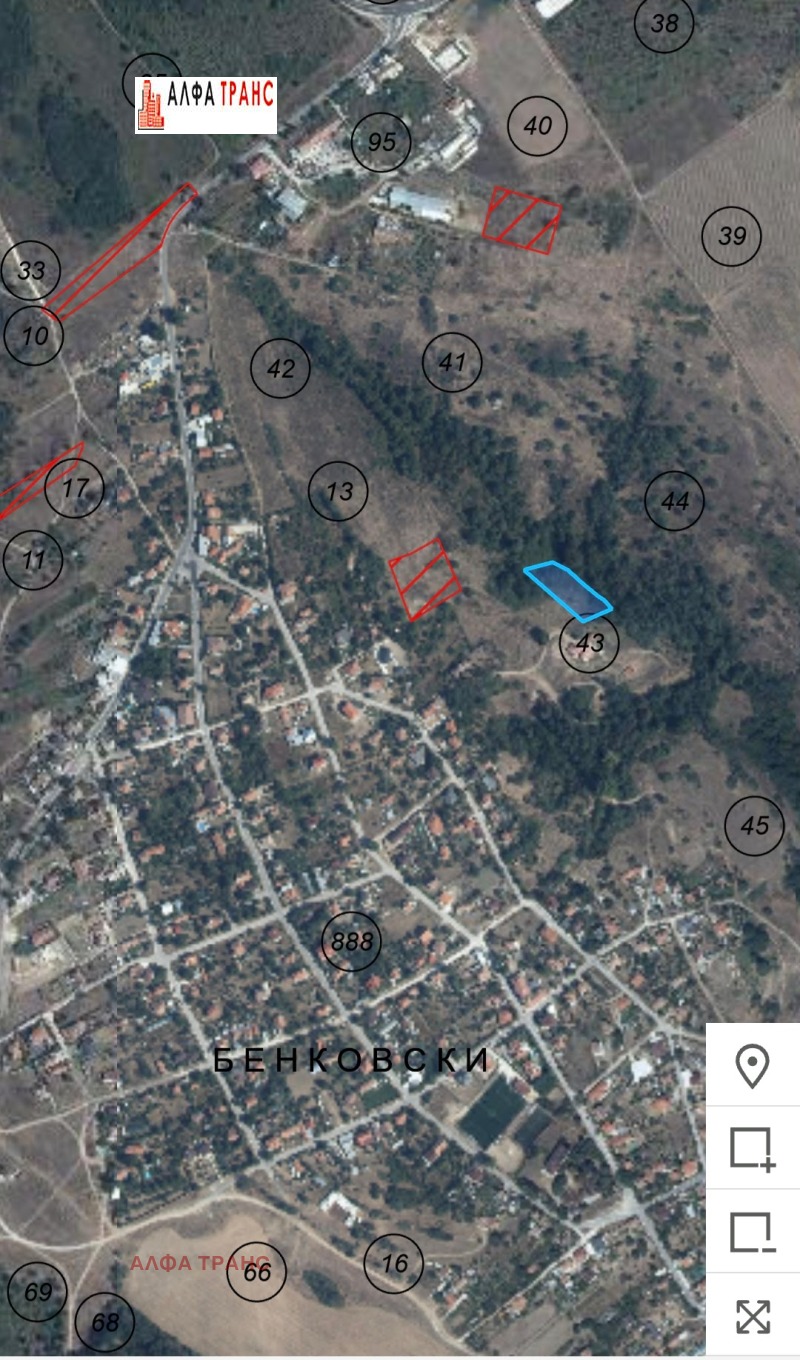
Task: Expand the map to full extent
Action: point(752,1316)
